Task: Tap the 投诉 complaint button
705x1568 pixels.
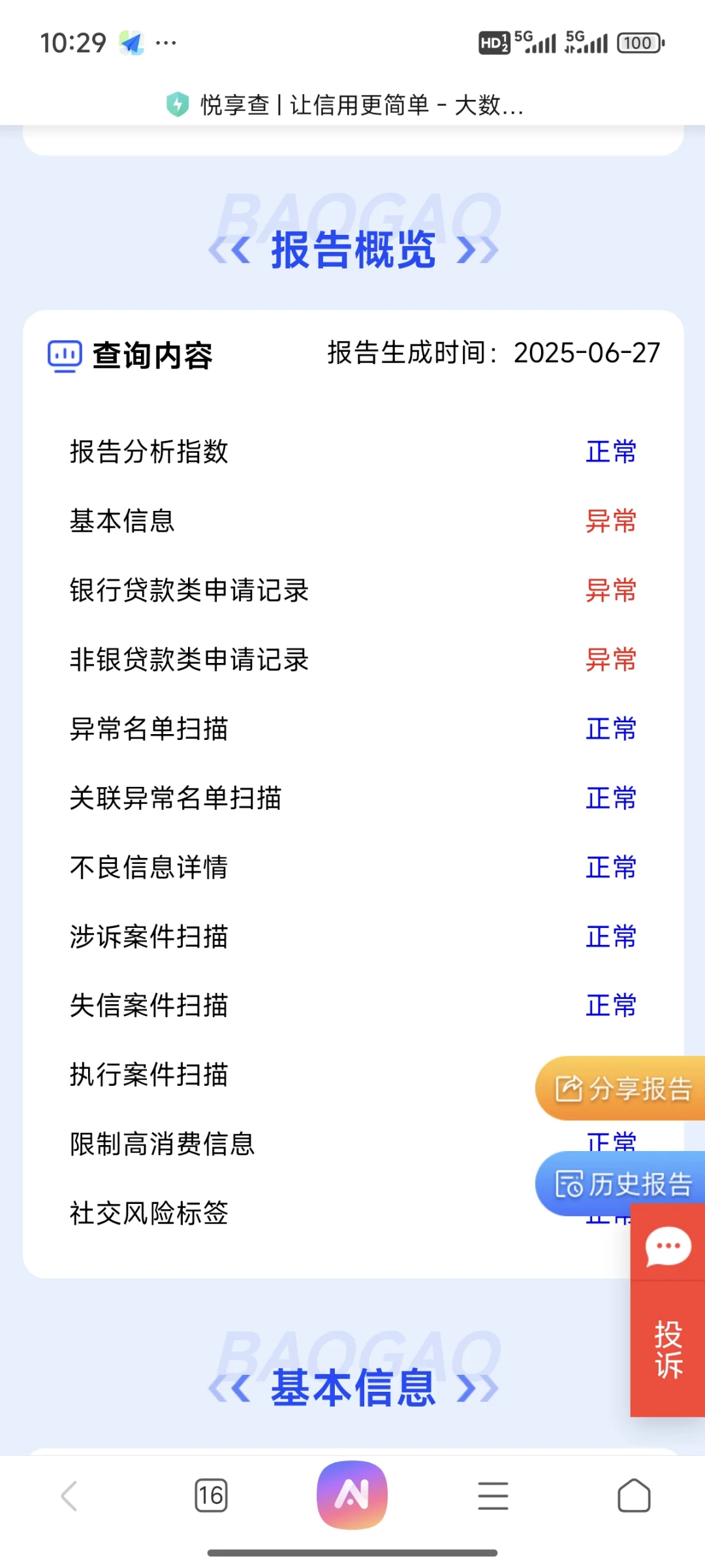Action: point(668,1349)
